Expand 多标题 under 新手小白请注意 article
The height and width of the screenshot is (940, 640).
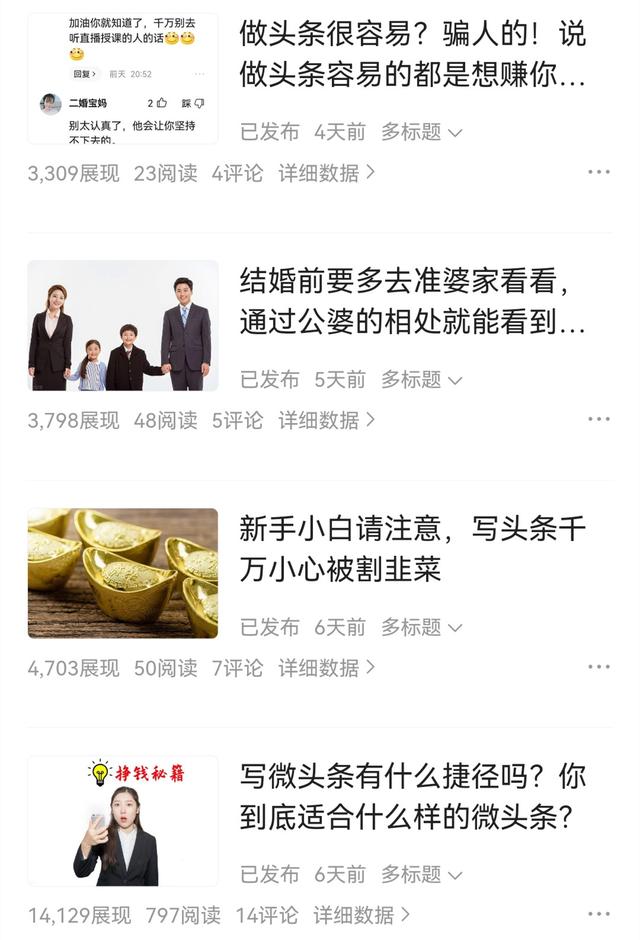[x=421, y=627]
